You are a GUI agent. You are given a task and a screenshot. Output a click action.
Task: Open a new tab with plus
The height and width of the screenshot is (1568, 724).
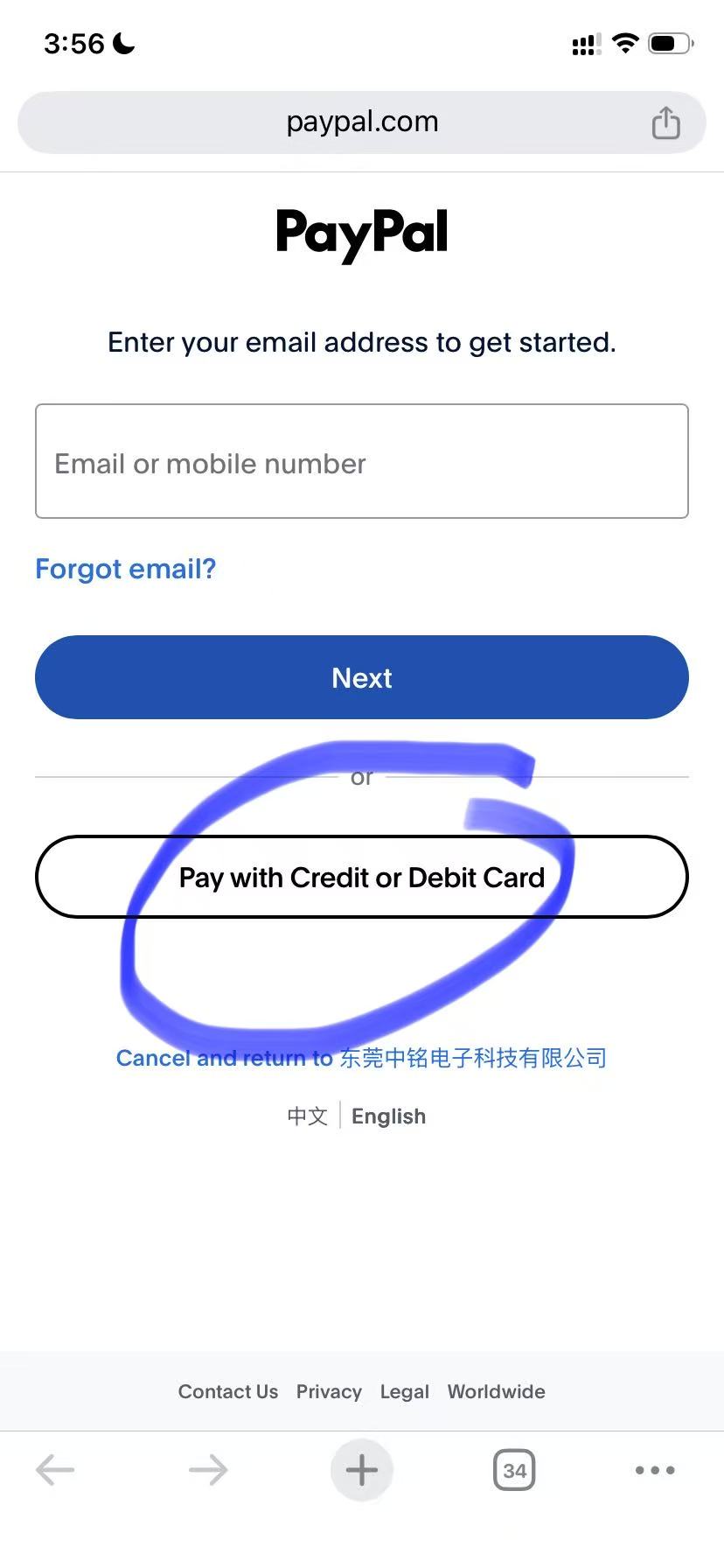[x=362, y=1470]
